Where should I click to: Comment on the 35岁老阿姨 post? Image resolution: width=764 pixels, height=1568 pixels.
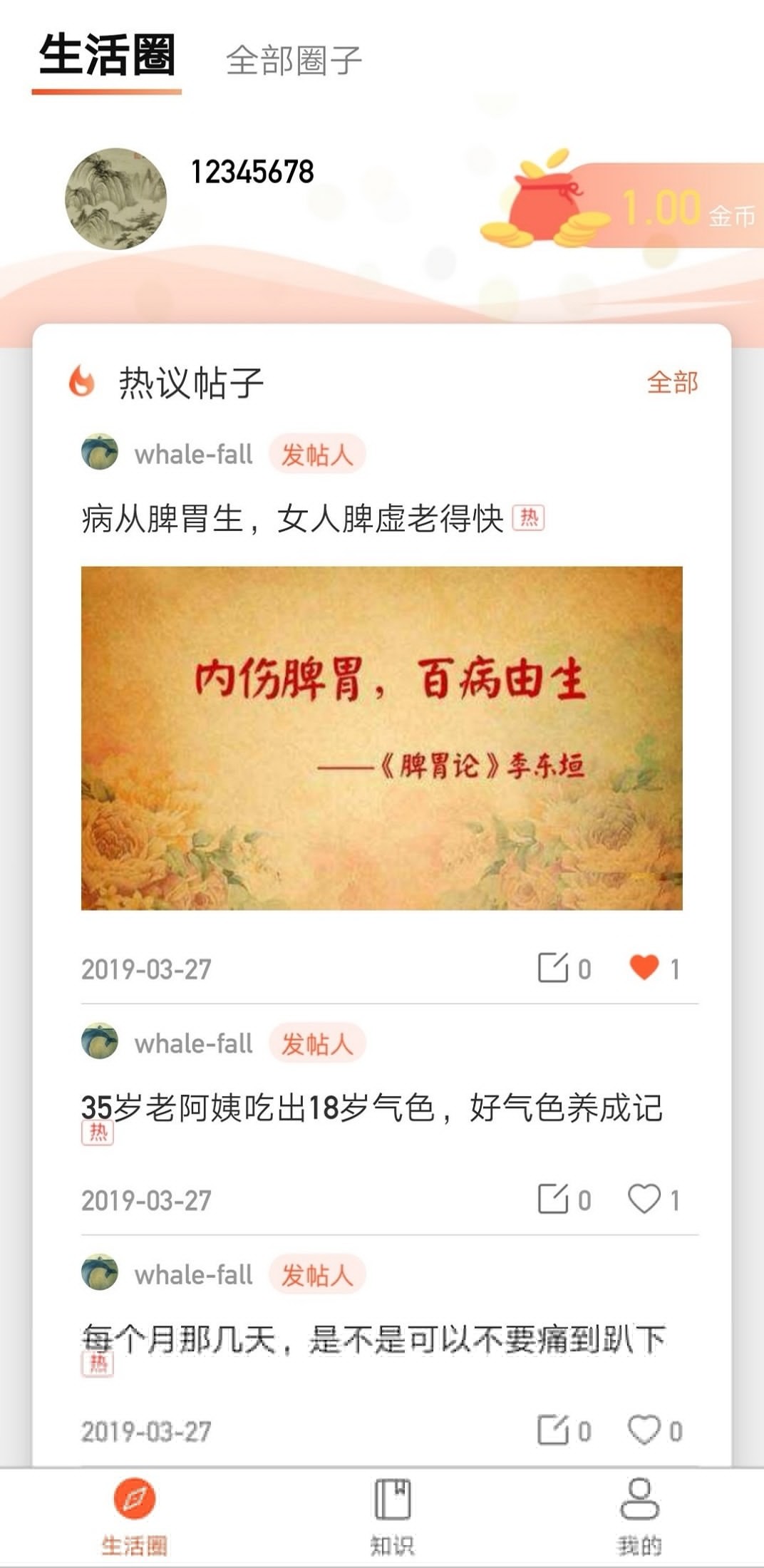(553, 1200)
